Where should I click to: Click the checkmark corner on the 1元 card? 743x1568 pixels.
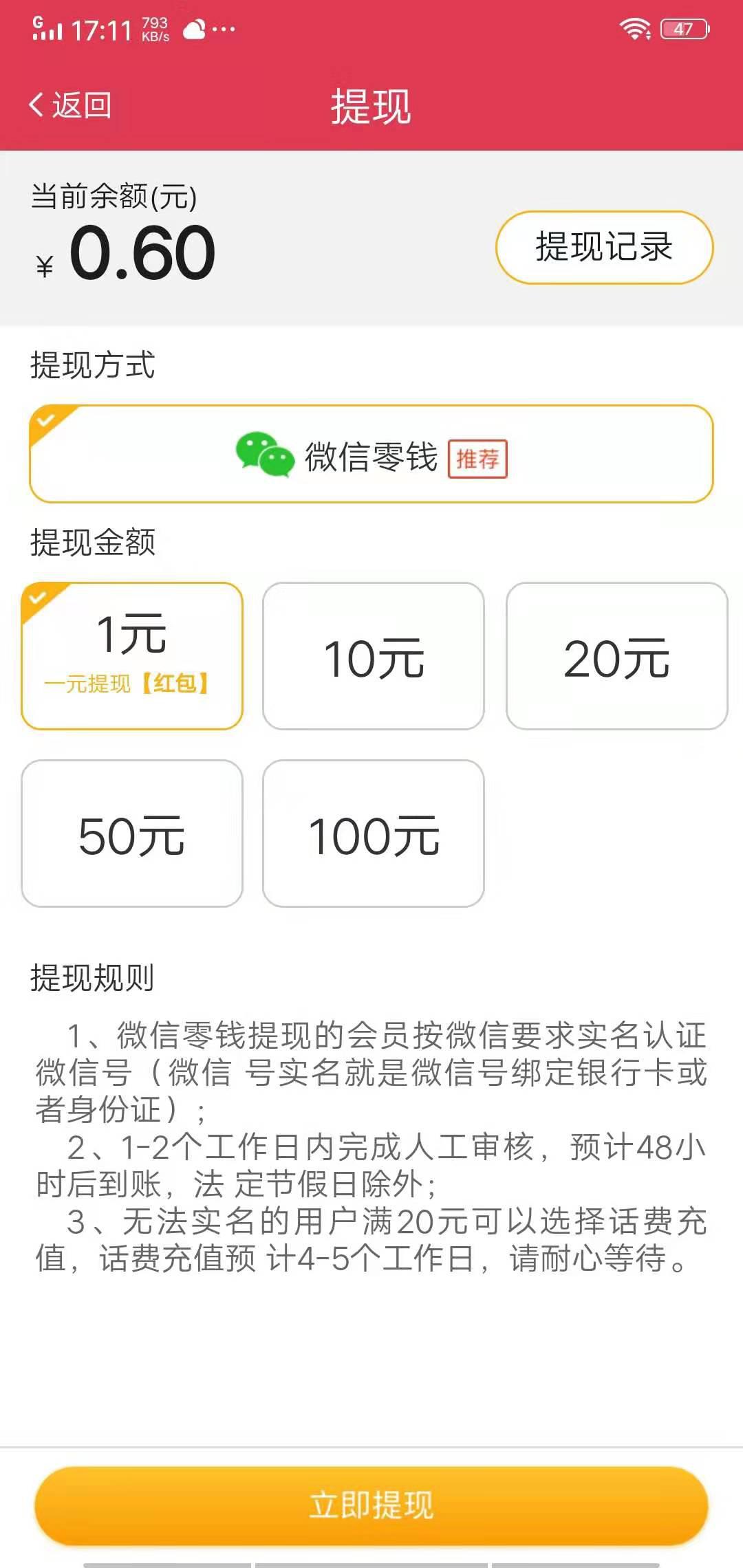tap(38, 596)
